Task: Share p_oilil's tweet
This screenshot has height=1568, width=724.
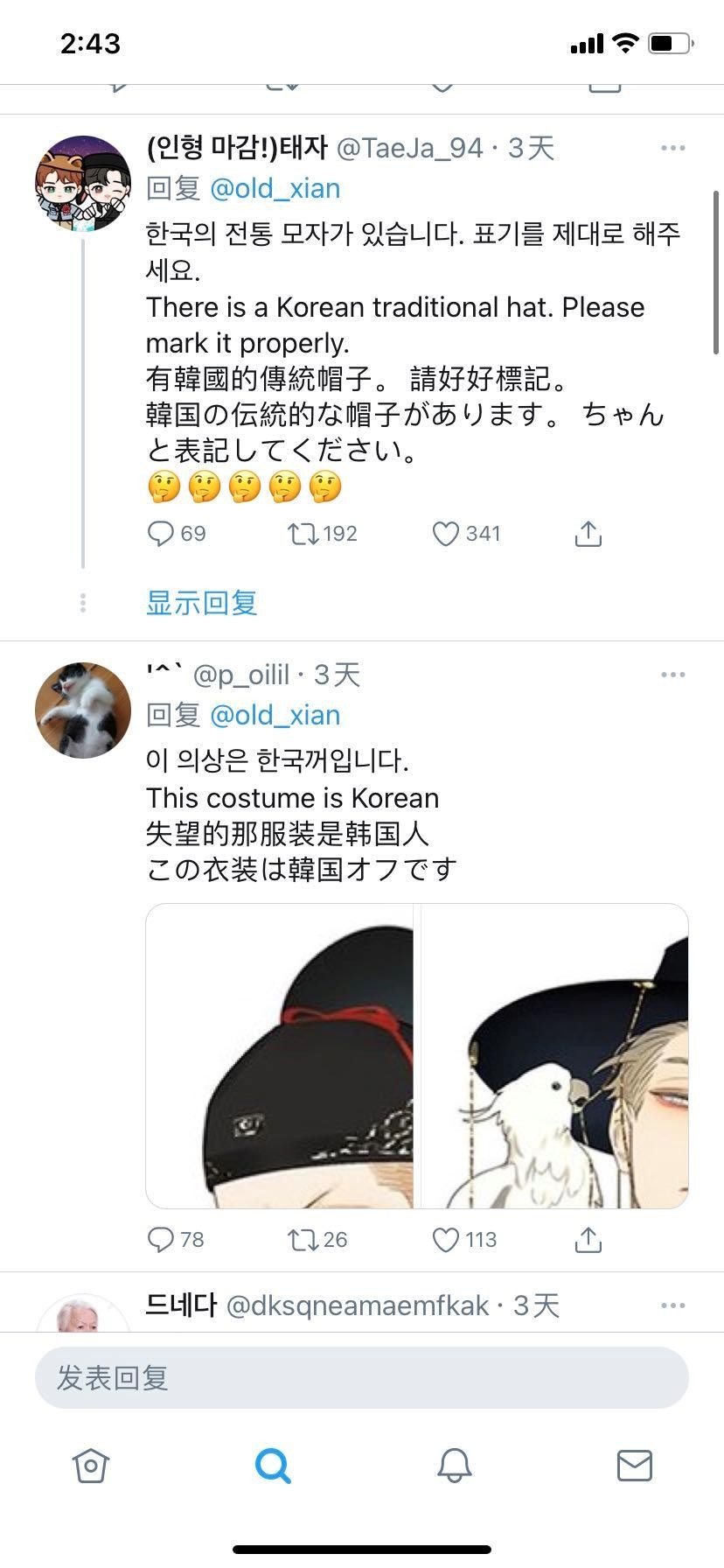Action: tap(588, 1239)
